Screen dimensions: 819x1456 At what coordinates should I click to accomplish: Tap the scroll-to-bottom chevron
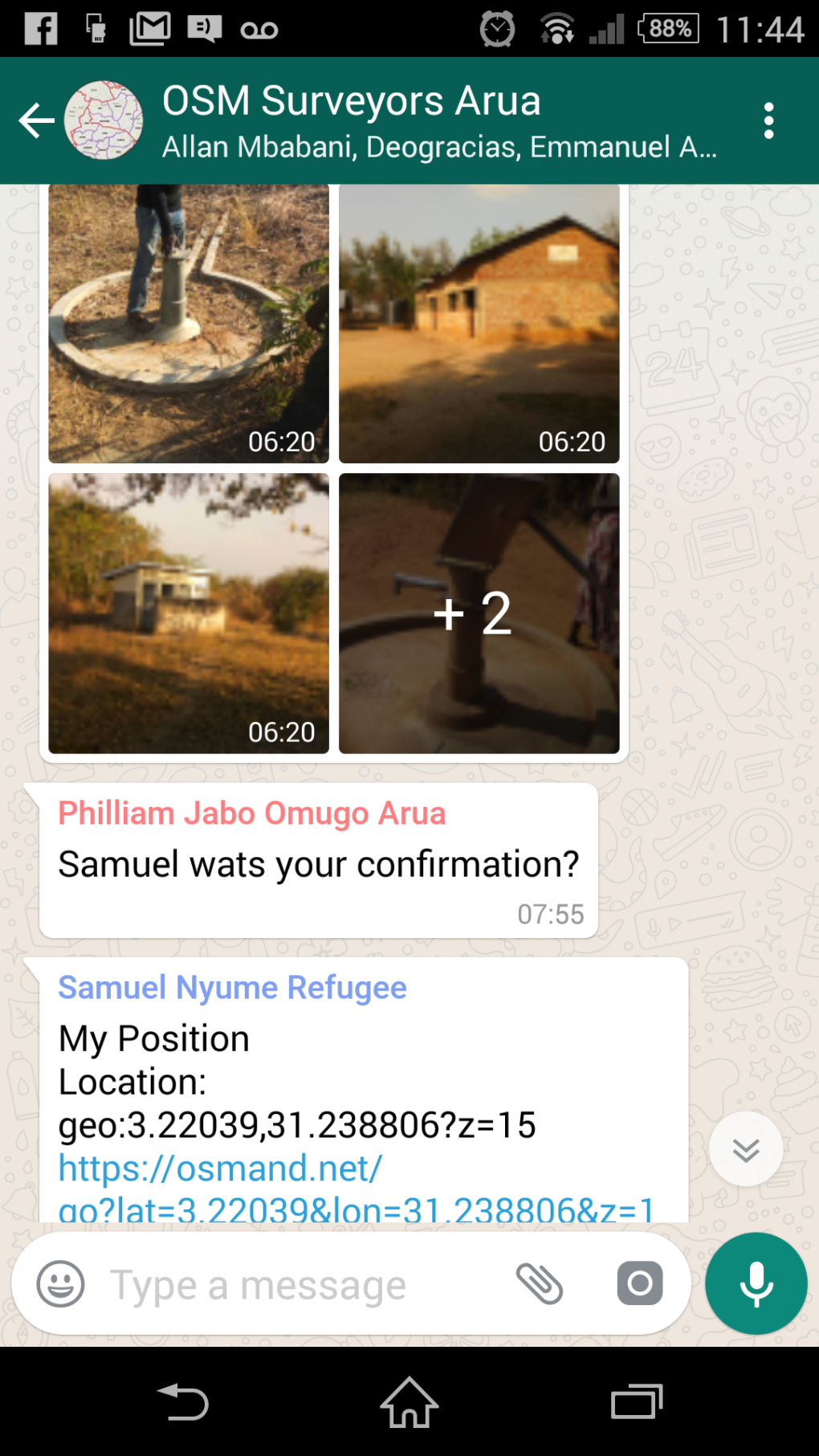tap(745, 1148)
